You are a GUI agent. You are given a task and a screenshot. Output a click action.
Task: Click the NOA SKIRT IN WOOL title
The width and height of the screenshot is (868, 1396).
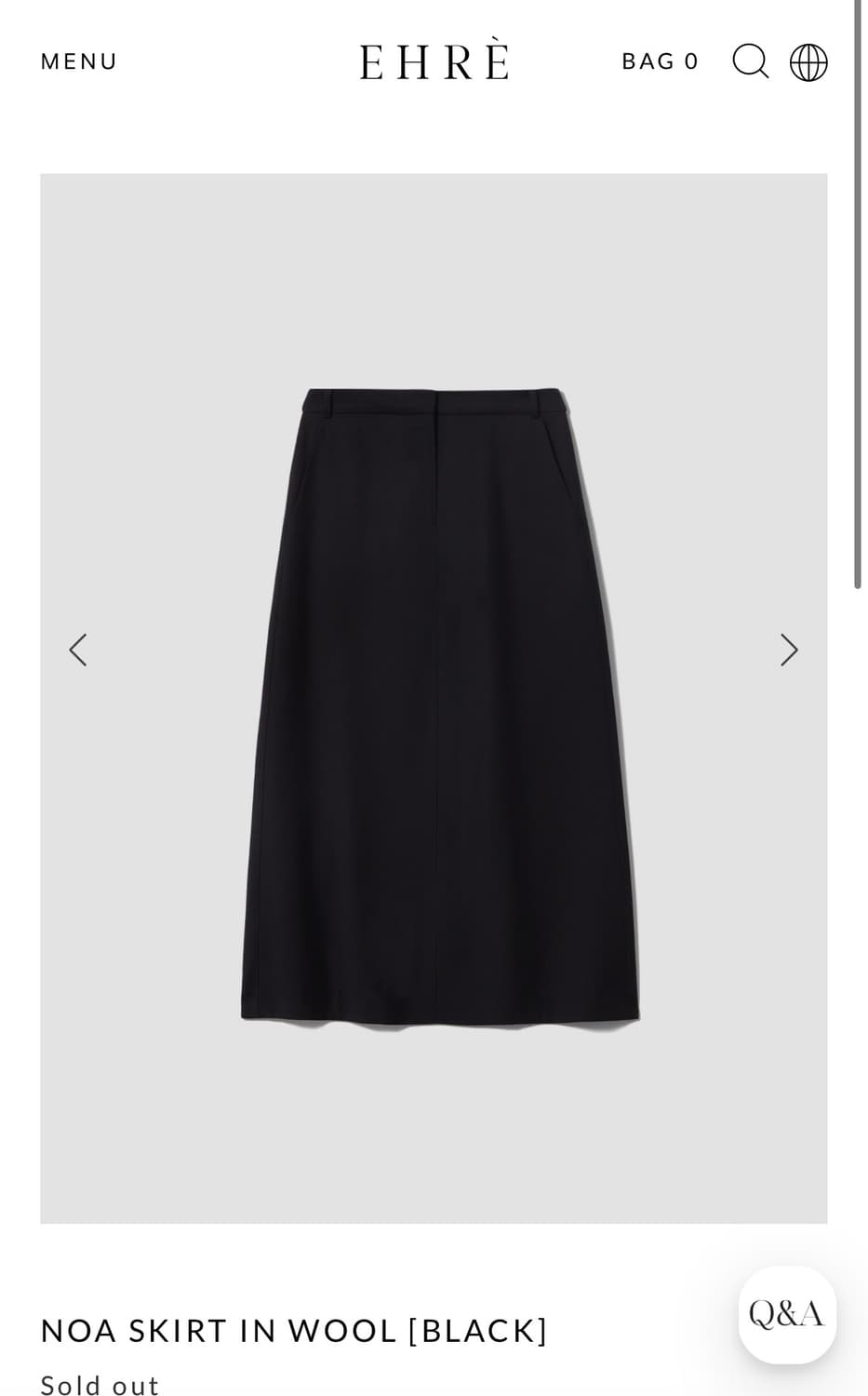click(x=292, y=1331)
